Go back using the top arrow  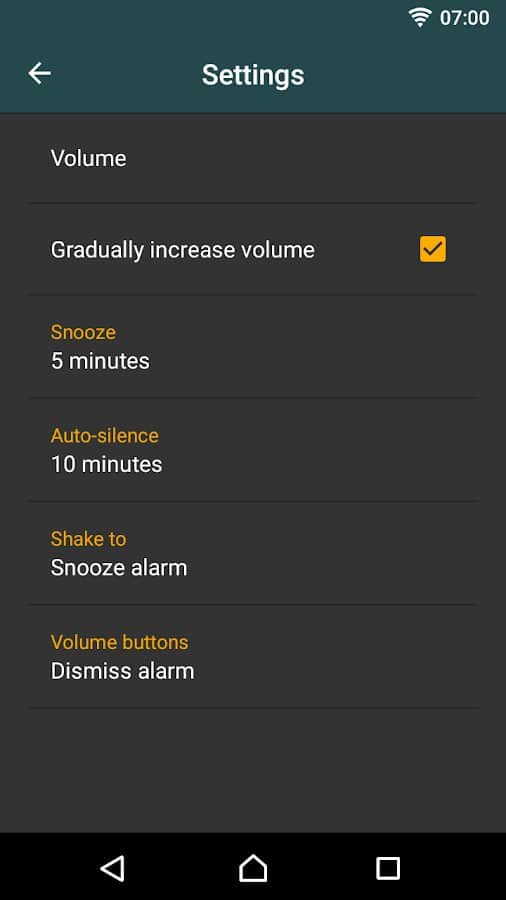tap(40, 73)
